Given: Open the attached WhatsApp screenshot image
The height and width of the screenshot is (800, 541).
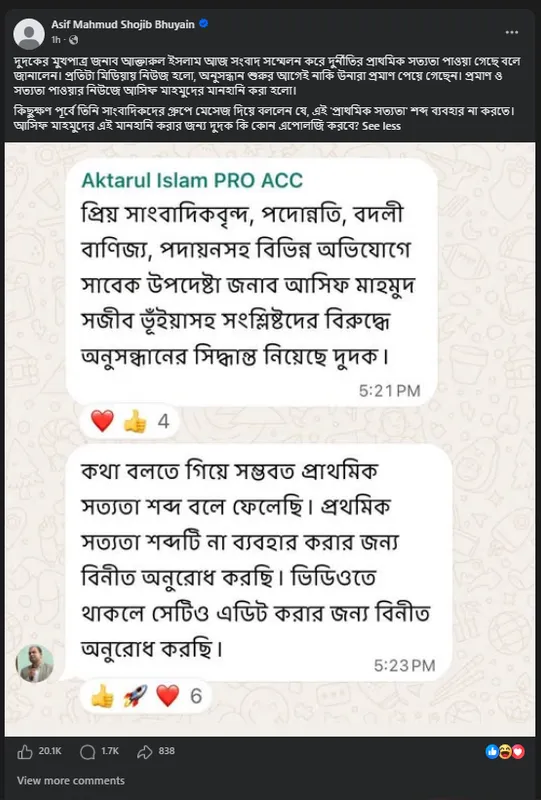Looking at the screenshot, I should (x=270, y=439).
